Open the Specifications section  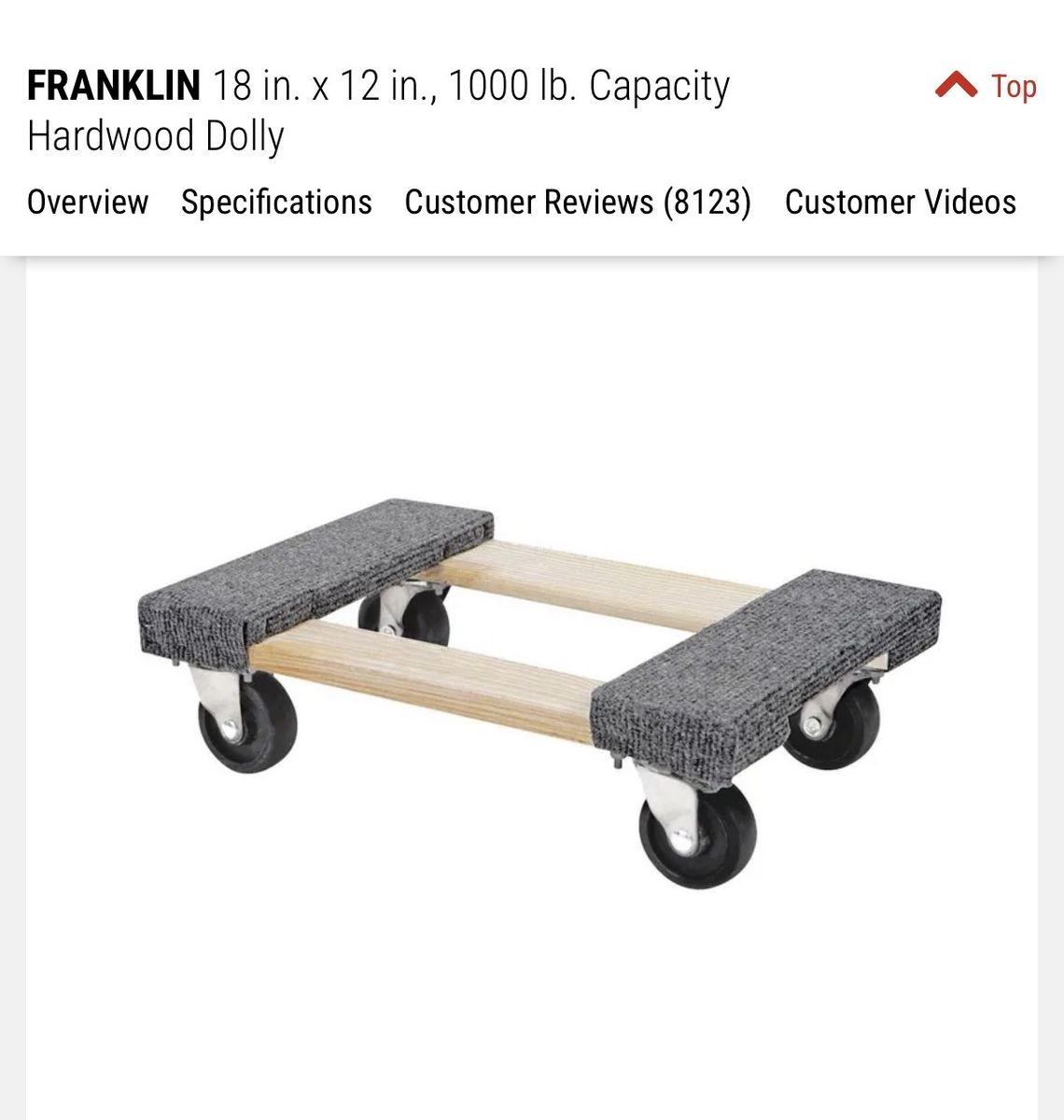pyautogui.click(x=276, y=202)
